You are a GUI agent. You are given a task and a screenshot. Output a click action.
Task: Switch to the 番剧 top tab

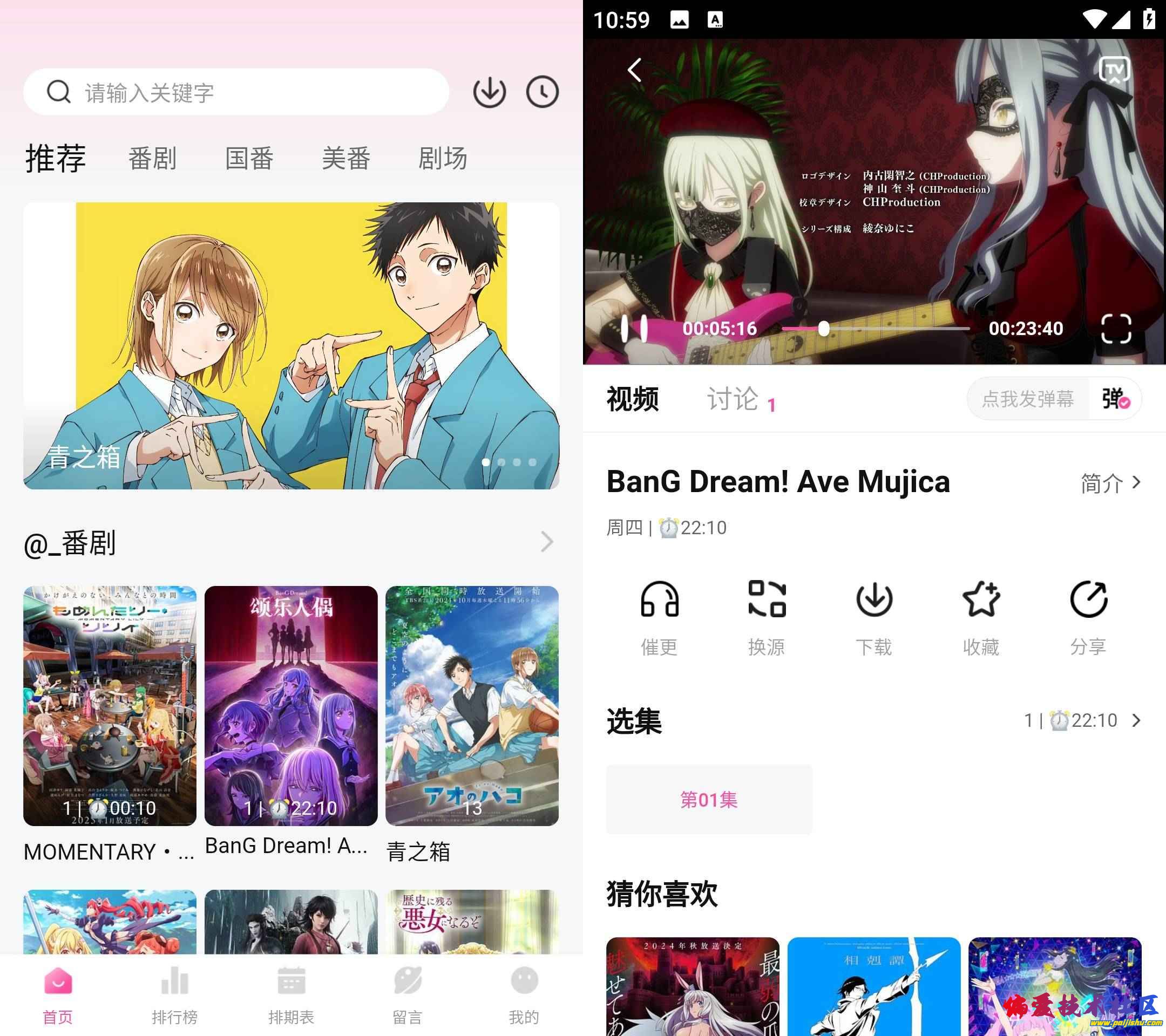(152, 158)
